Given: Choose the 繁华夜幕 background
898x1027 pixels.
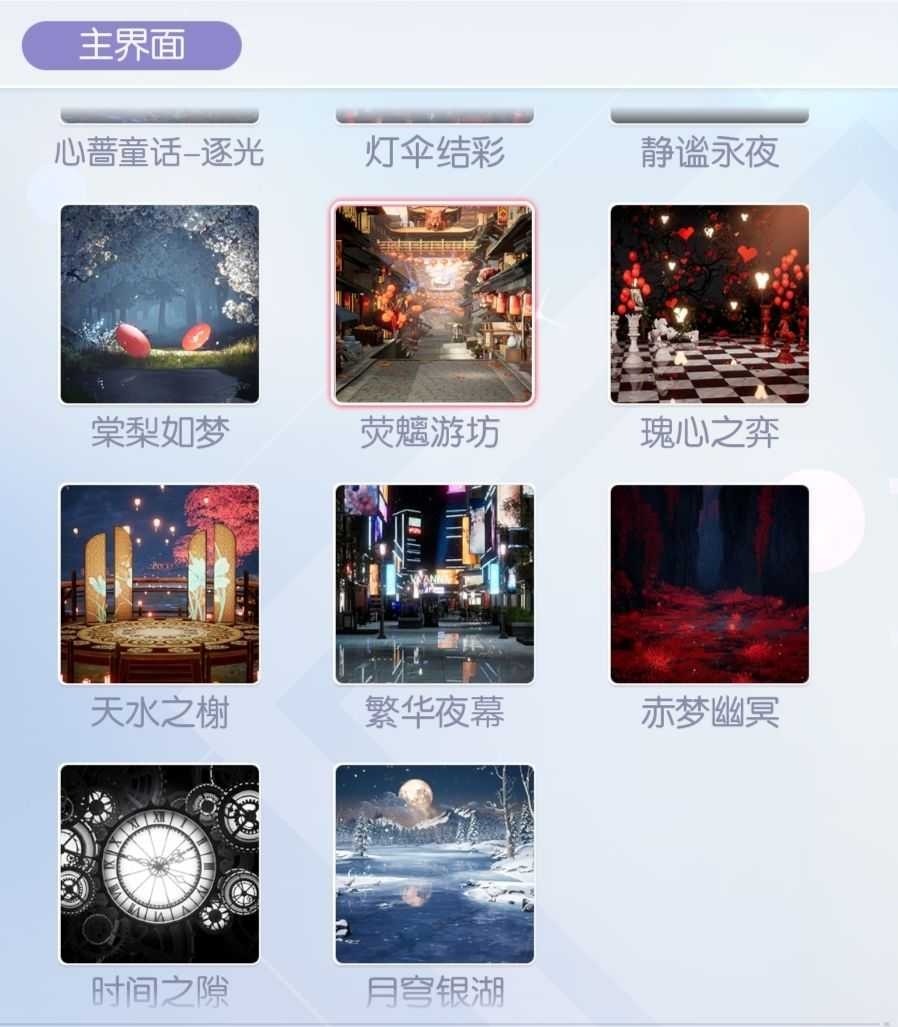Looking at the screenshot, I should pos(434,584).
